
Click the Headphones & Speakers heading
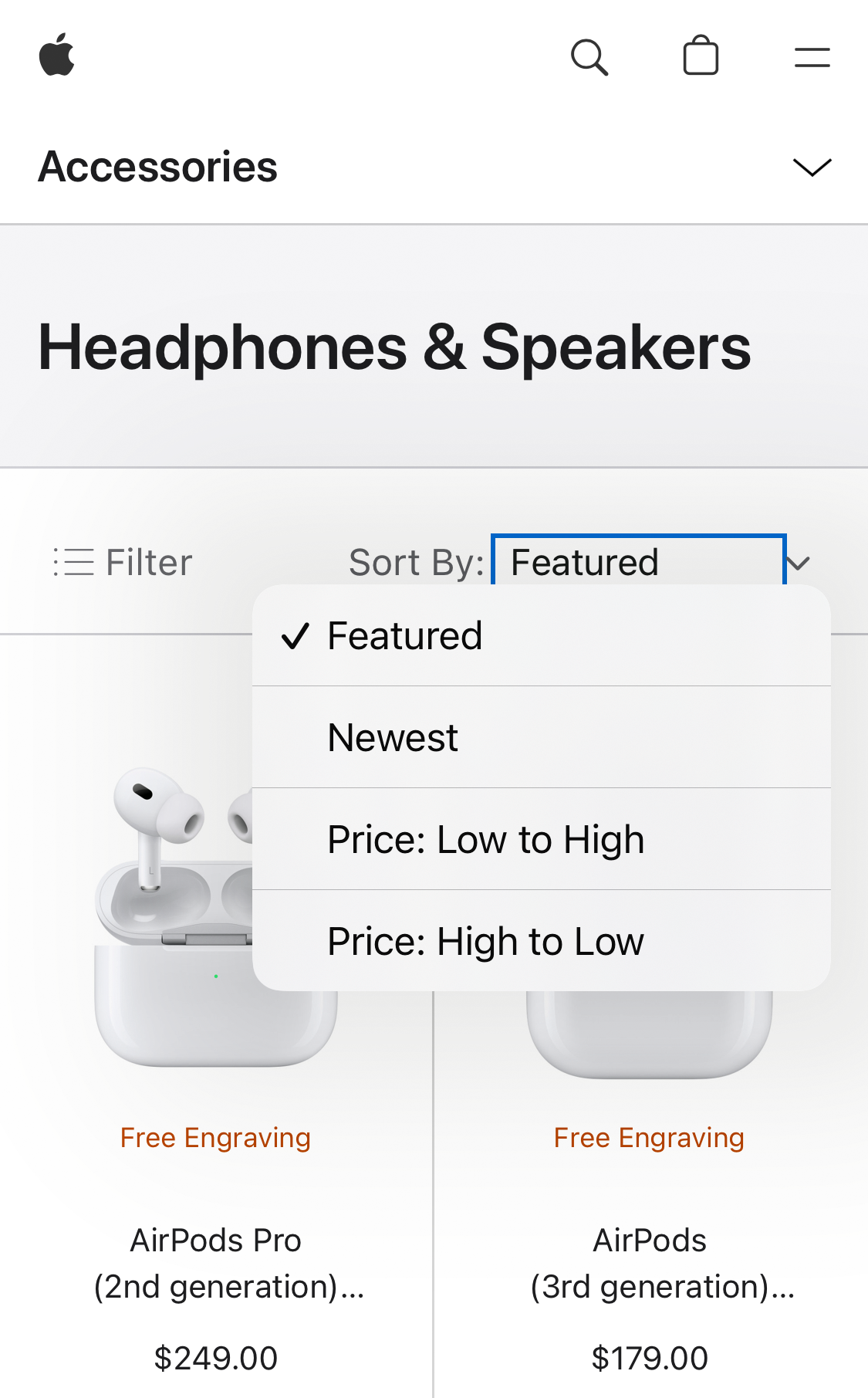395,349
